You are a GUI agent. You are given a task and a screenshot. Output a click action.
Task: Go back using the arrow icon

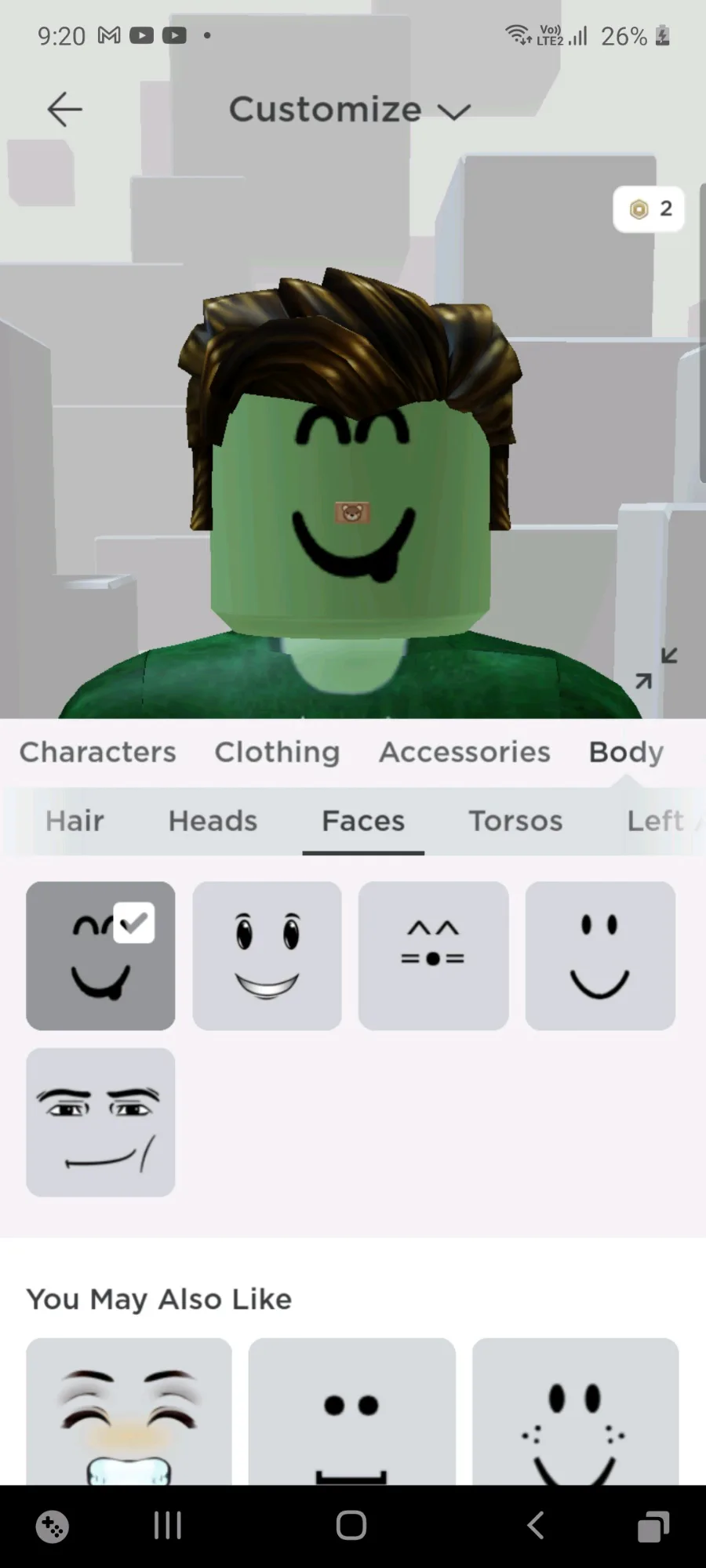pyautogui.click(x=64, y=109)
